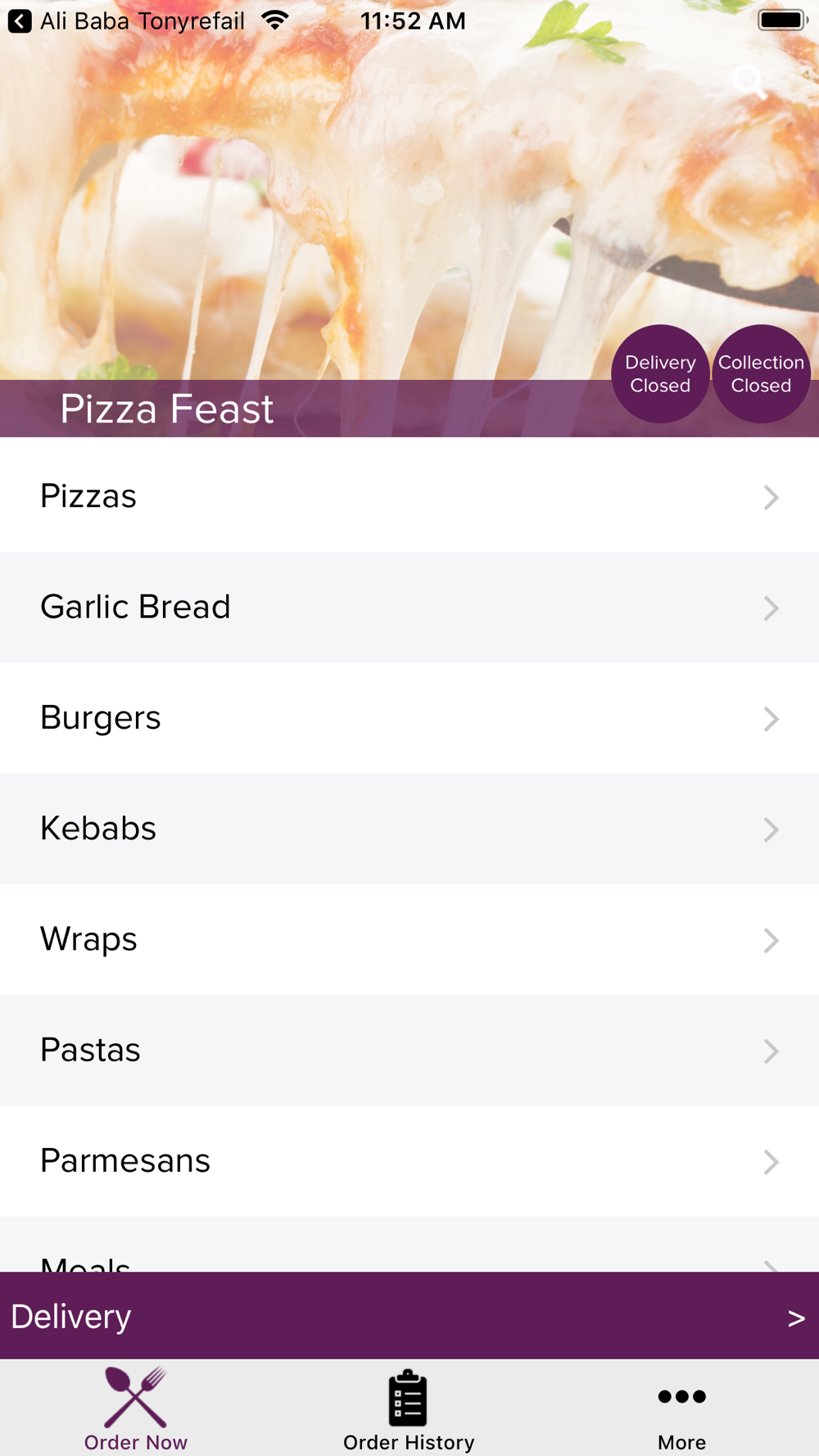The width and height of the screenshot is (819, 1456).
Task: Tap the Collection Closed badge
Action: (761, 374)
